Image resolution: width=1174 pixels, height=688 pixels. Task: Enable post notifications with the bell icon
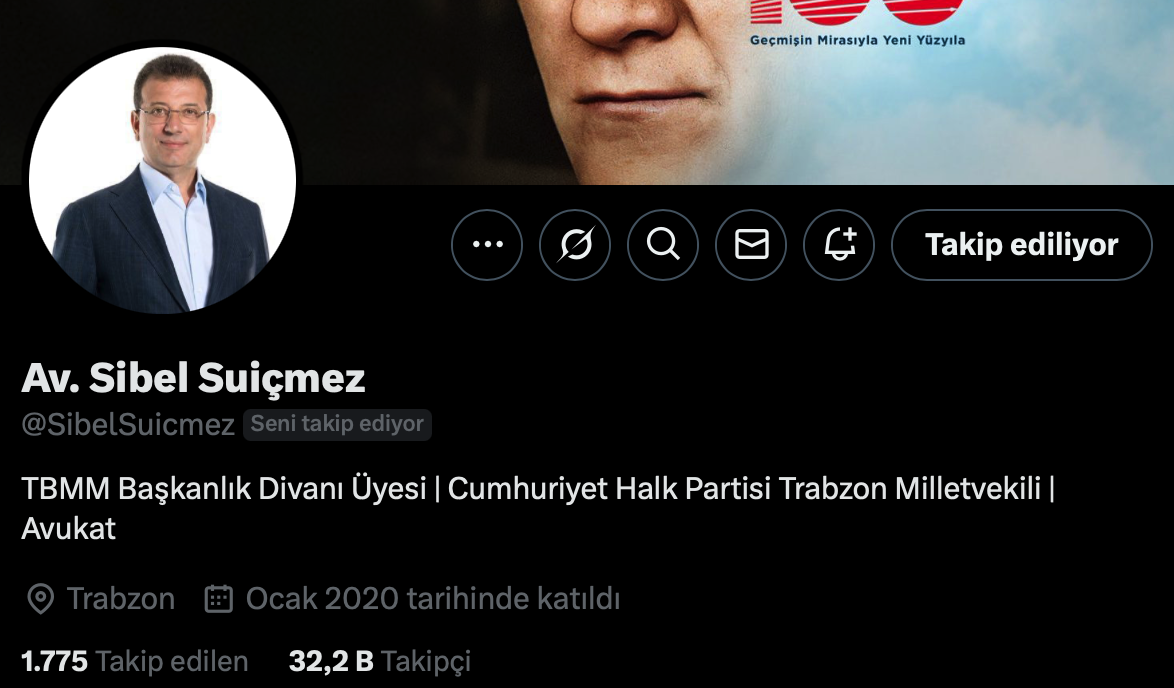[x=839, y=244]
